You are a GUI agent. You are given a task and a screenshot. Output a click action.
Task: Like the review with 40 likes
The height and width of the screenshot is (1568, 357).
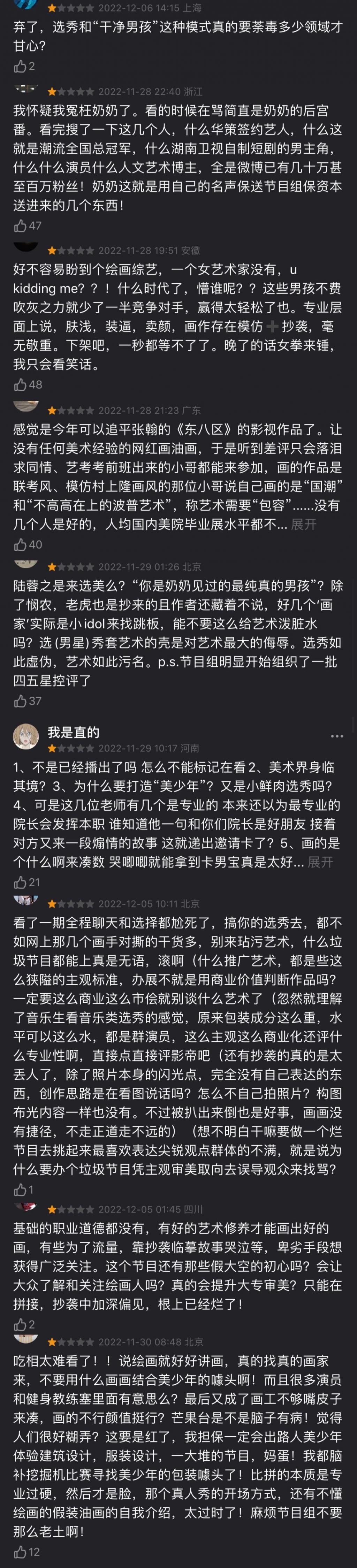coord(21,544)
